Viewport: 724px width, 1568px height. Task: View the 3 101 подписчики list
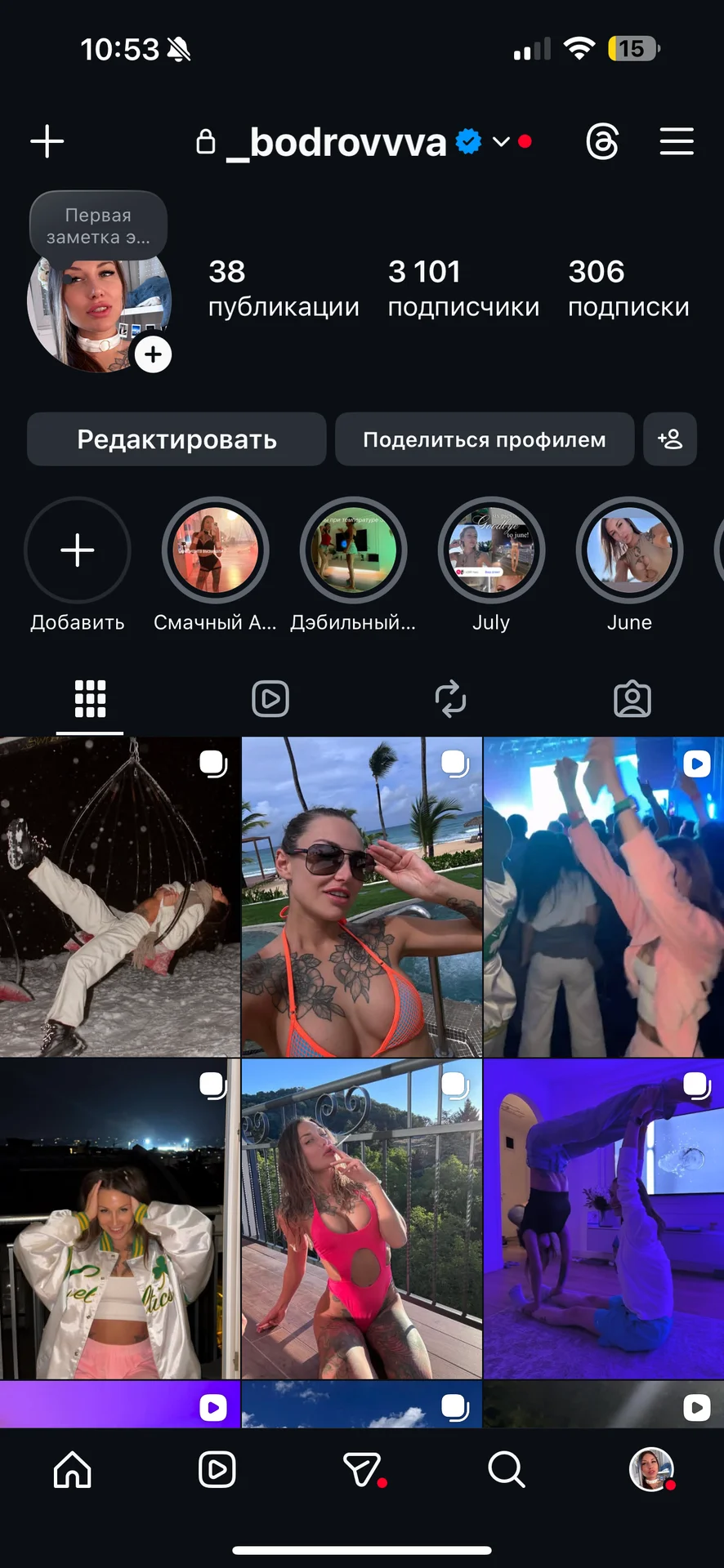tap(463, 288)
